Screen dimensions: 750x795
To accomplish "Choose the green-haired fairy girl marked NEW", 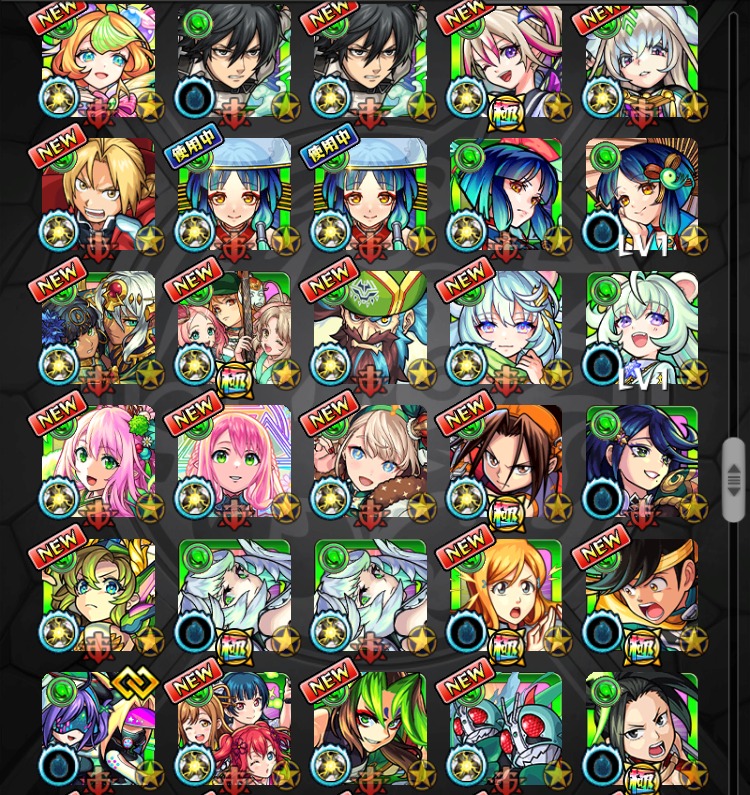I will [98, 595].
